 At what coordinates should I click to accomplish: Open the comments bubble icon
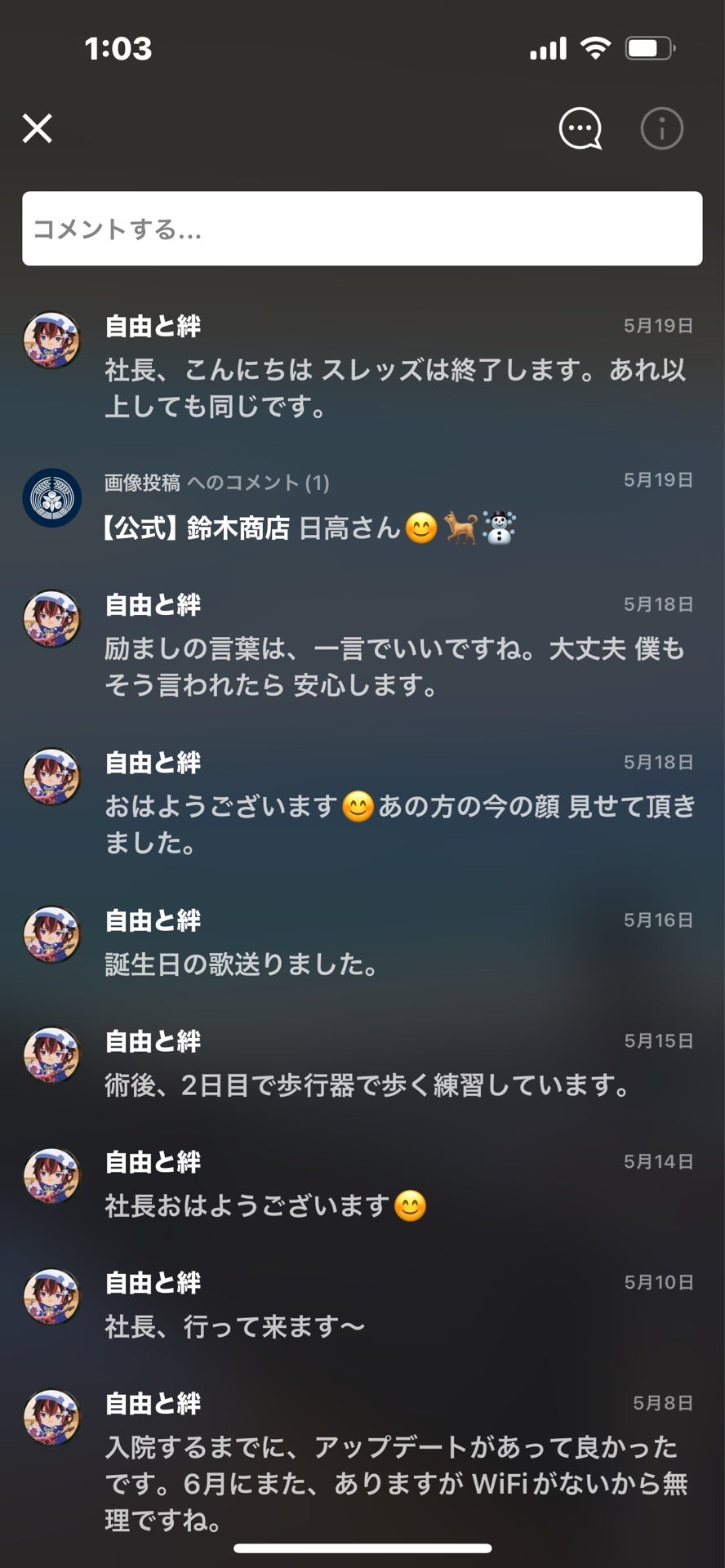(x=580, y=128)
